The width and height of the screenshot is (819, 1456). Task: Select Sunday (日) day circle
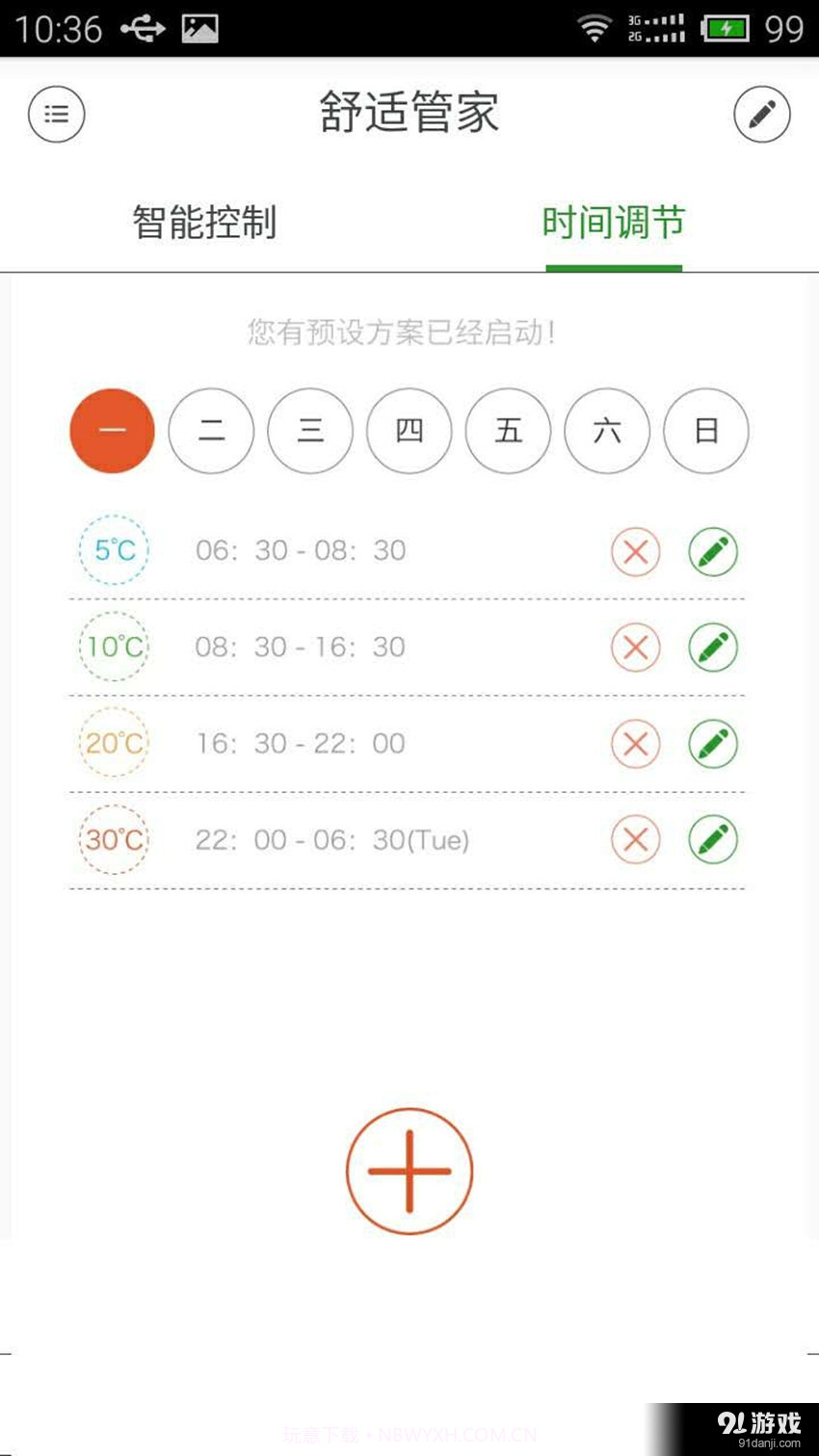click(x=706, y=431)
